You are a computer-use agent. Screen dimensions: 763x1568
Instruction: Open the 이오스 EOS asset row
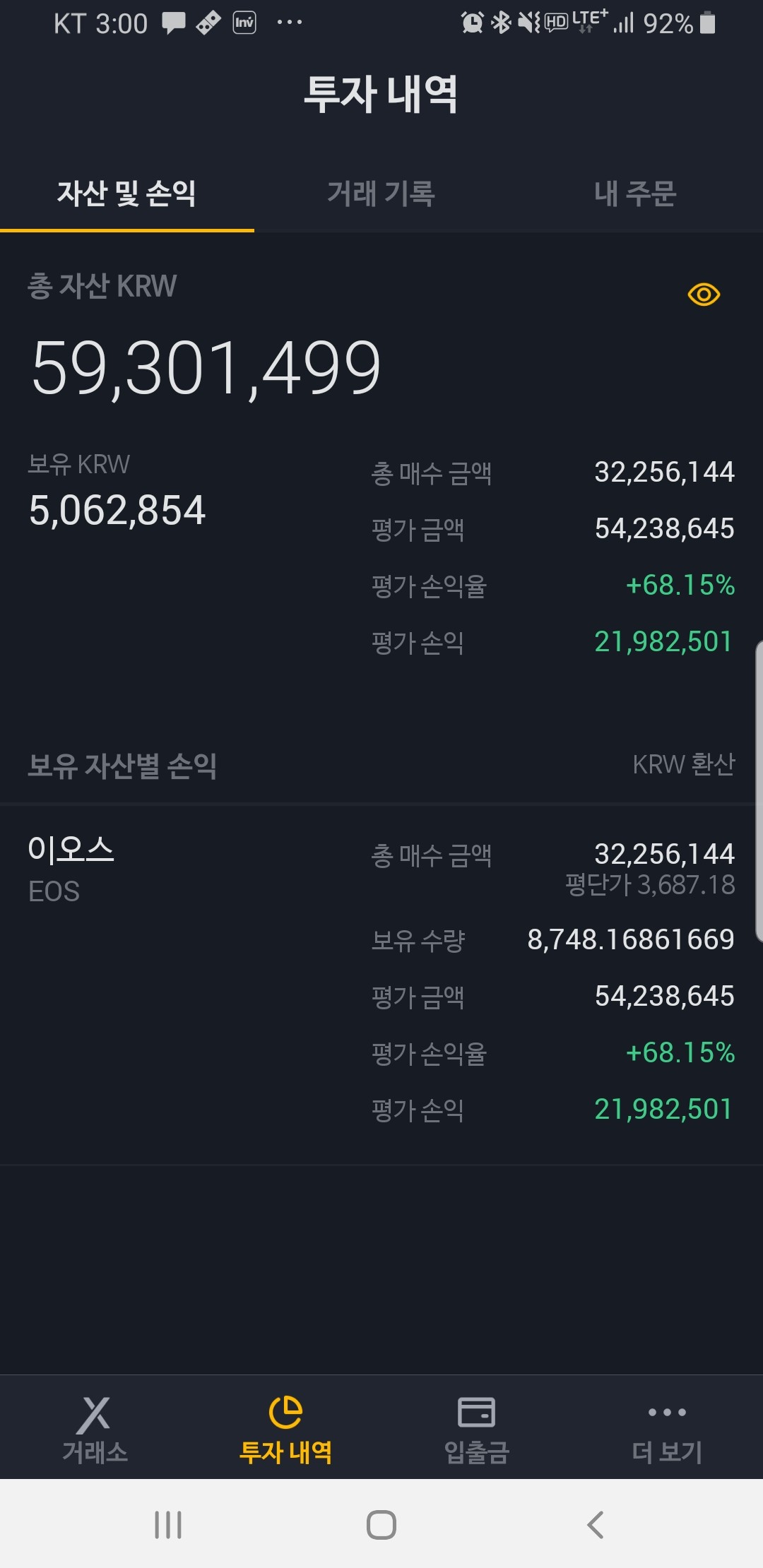click(381, 983)
